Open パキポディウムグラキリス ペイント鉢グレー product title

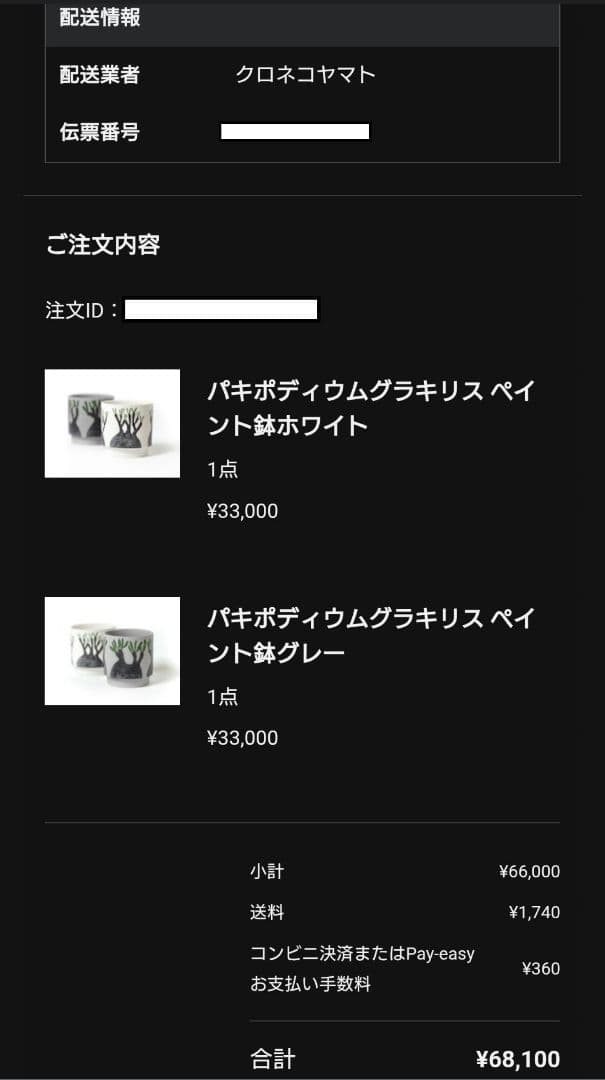370,636
